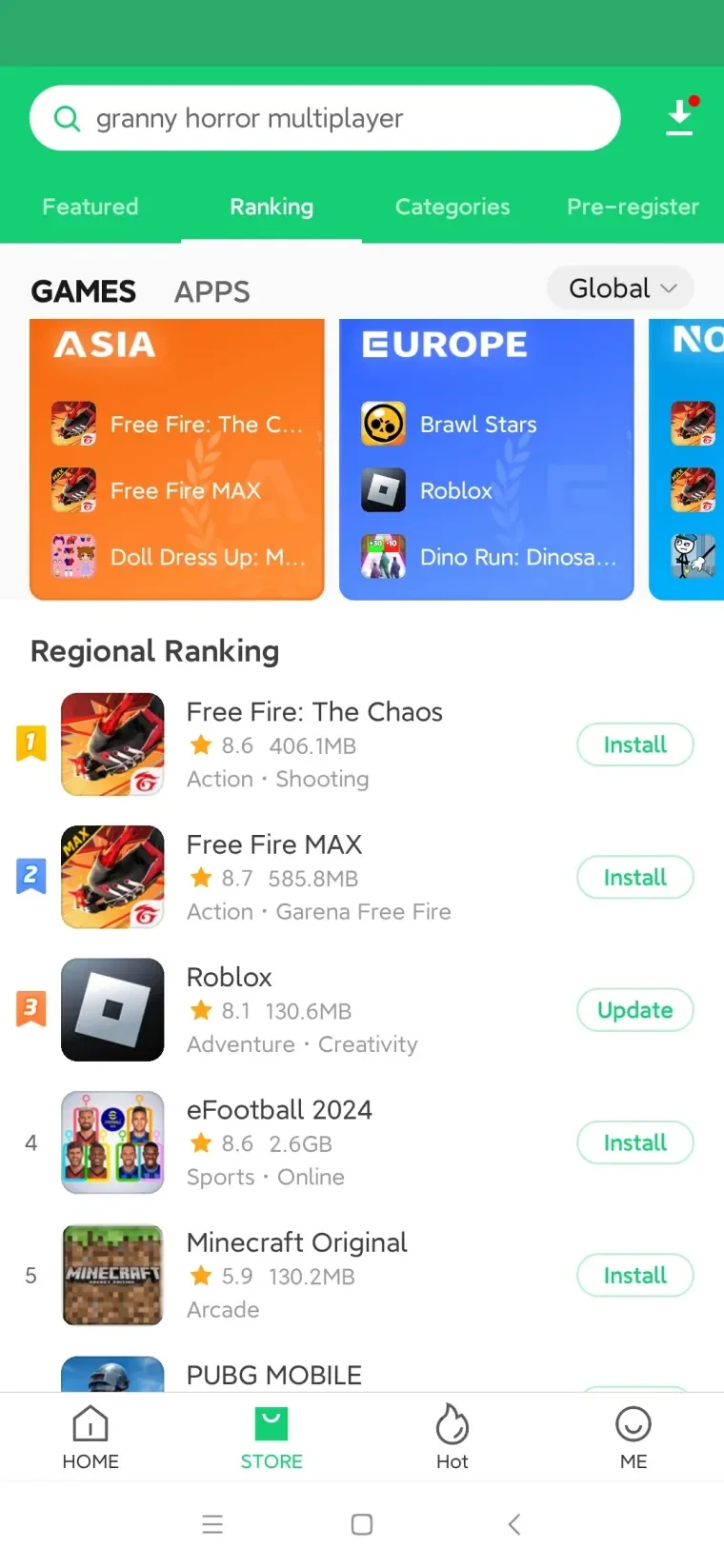Open the downloads manager icon
This screenshot has width=724, height=1568.
pos(680,118)
